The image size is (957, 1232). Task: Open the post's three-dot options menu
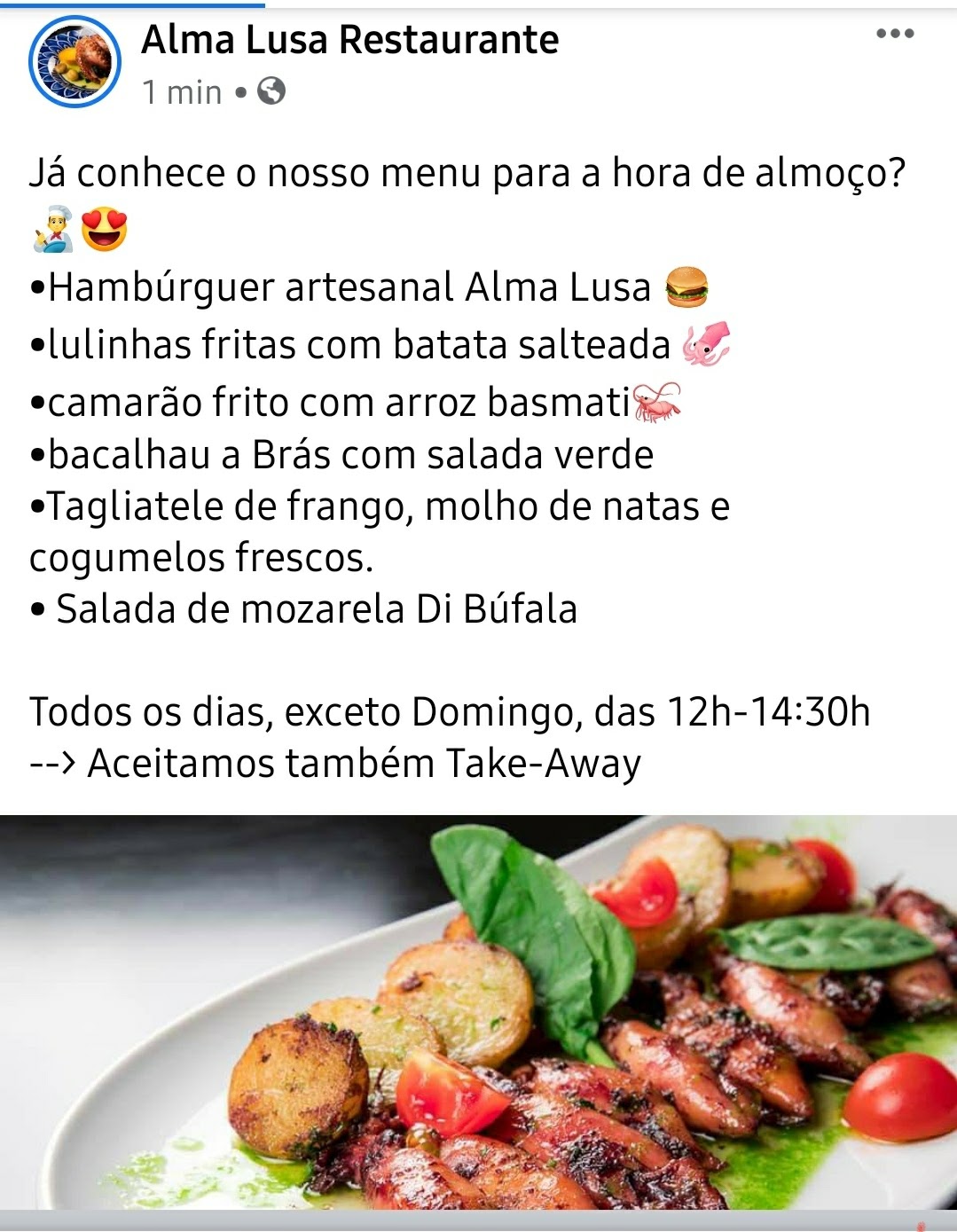tap(894, 35)
